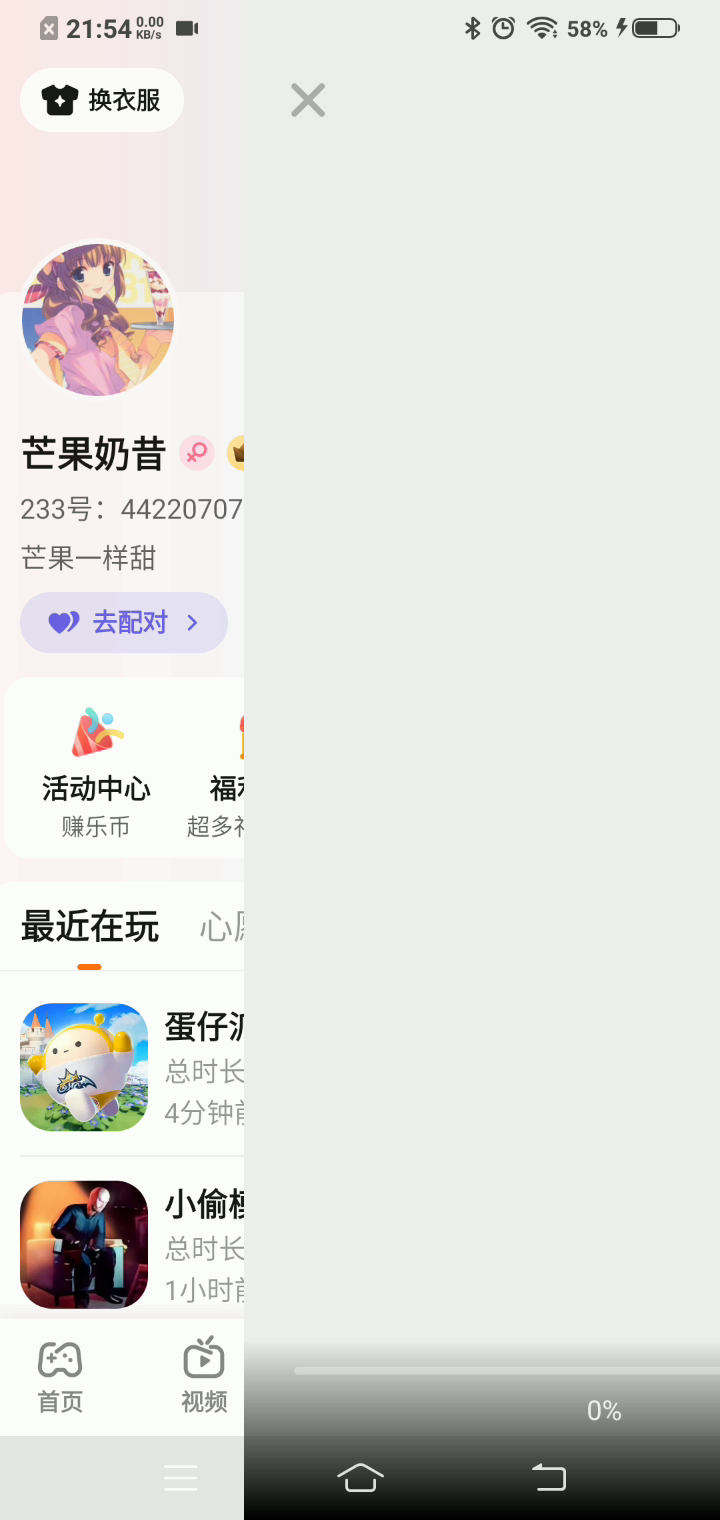The image size is (720, 1520).
Task: Go to the system home screen
Action: [361, 1477]
